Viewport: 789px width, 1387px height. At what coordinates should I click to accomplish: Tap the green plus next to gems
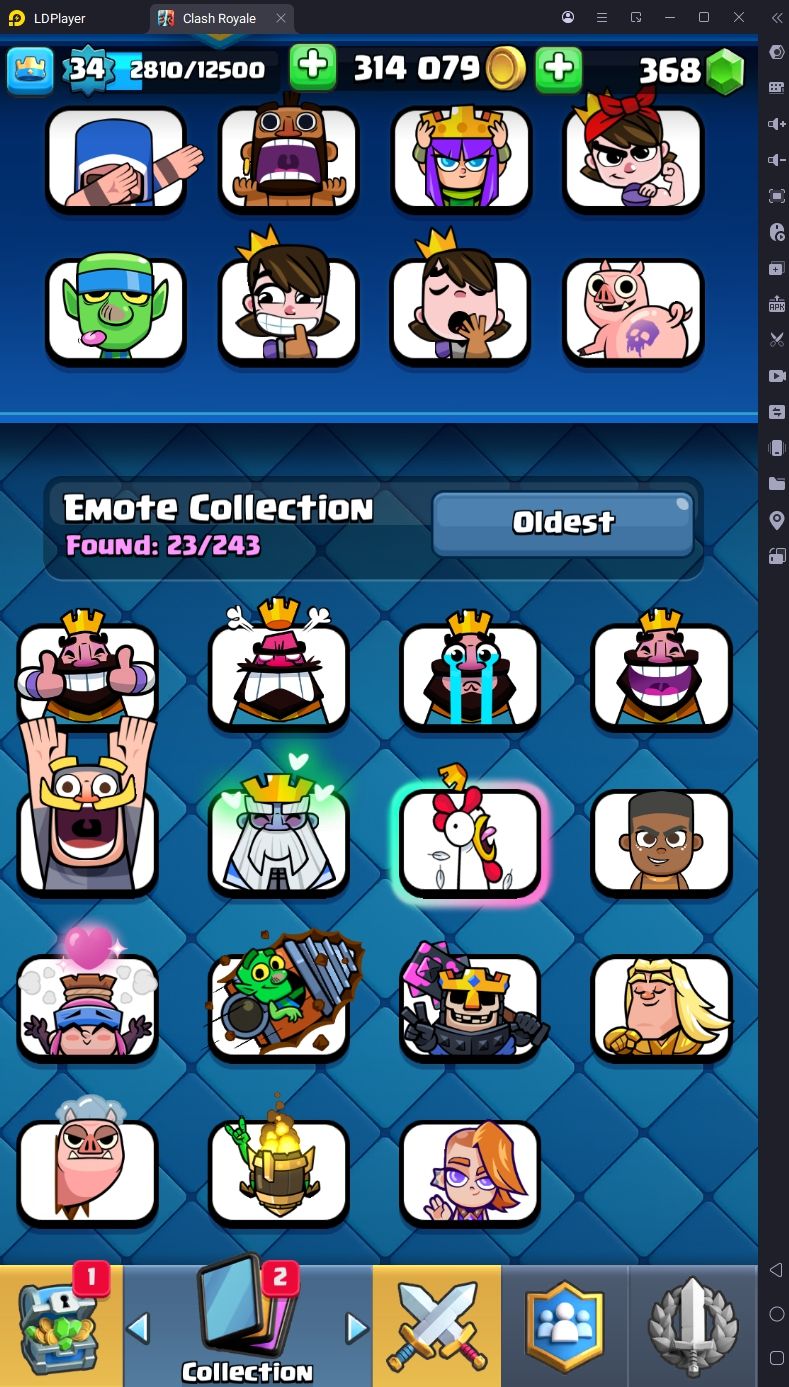[x=559, y=68]
